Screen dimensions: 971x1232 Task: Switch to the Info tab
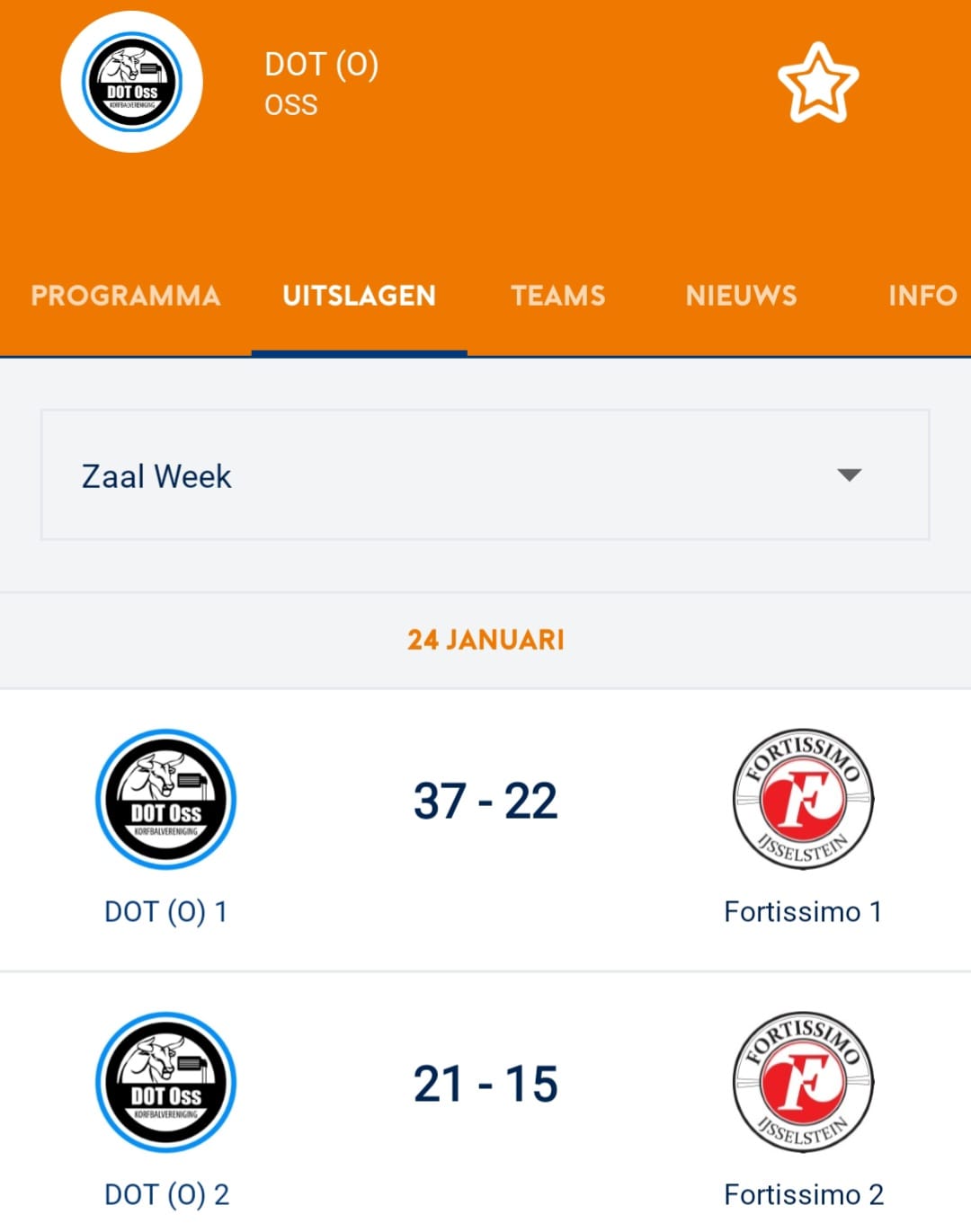pos(922,296)
